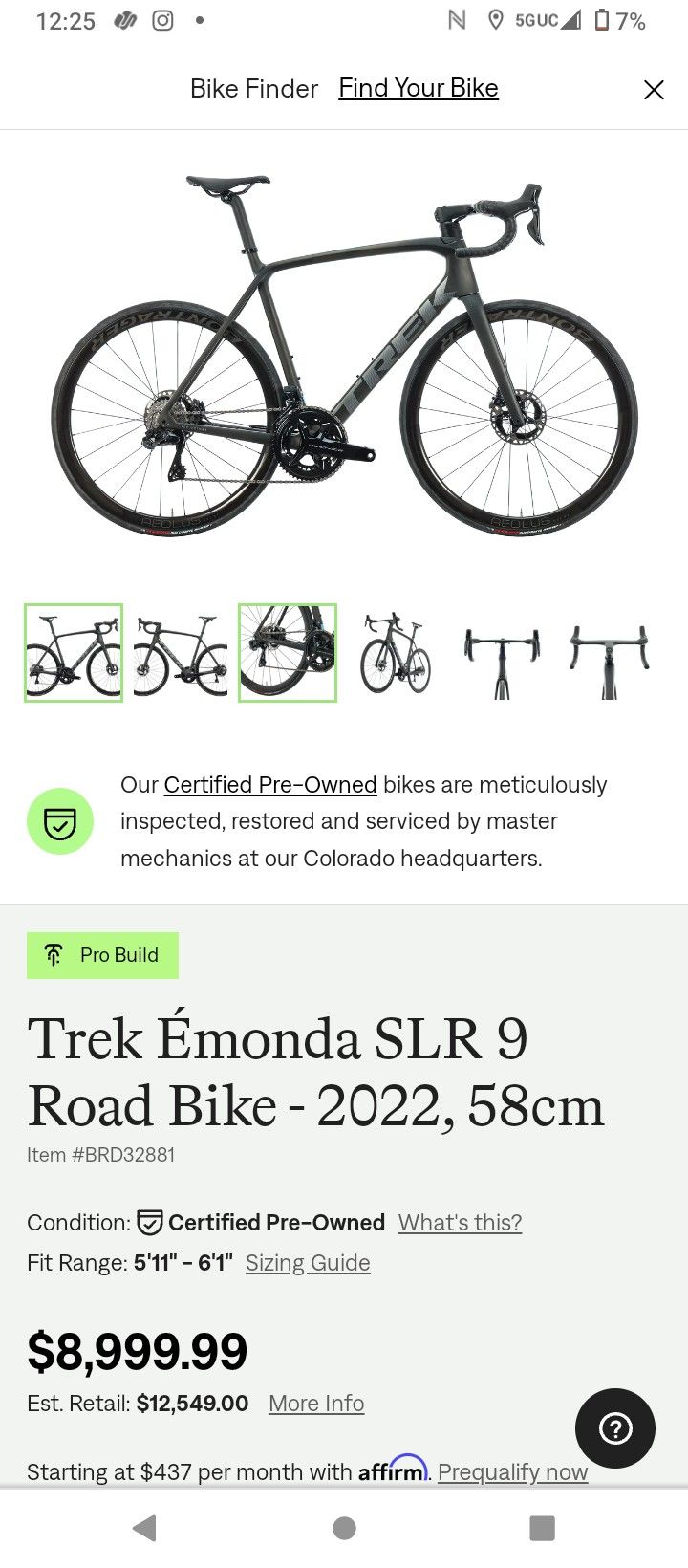
Task: Tap What's this? next to condition
Action: pos(460,1223)
